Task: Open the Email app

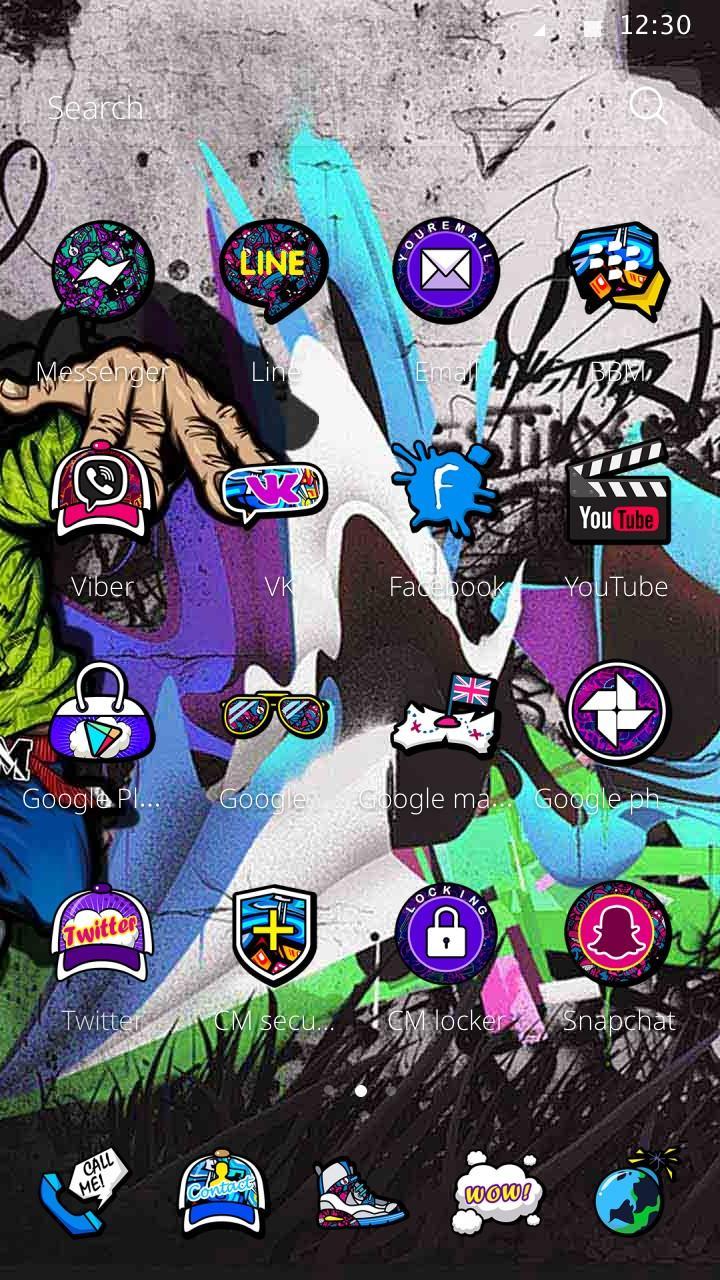Action: (x=445, y=270)
